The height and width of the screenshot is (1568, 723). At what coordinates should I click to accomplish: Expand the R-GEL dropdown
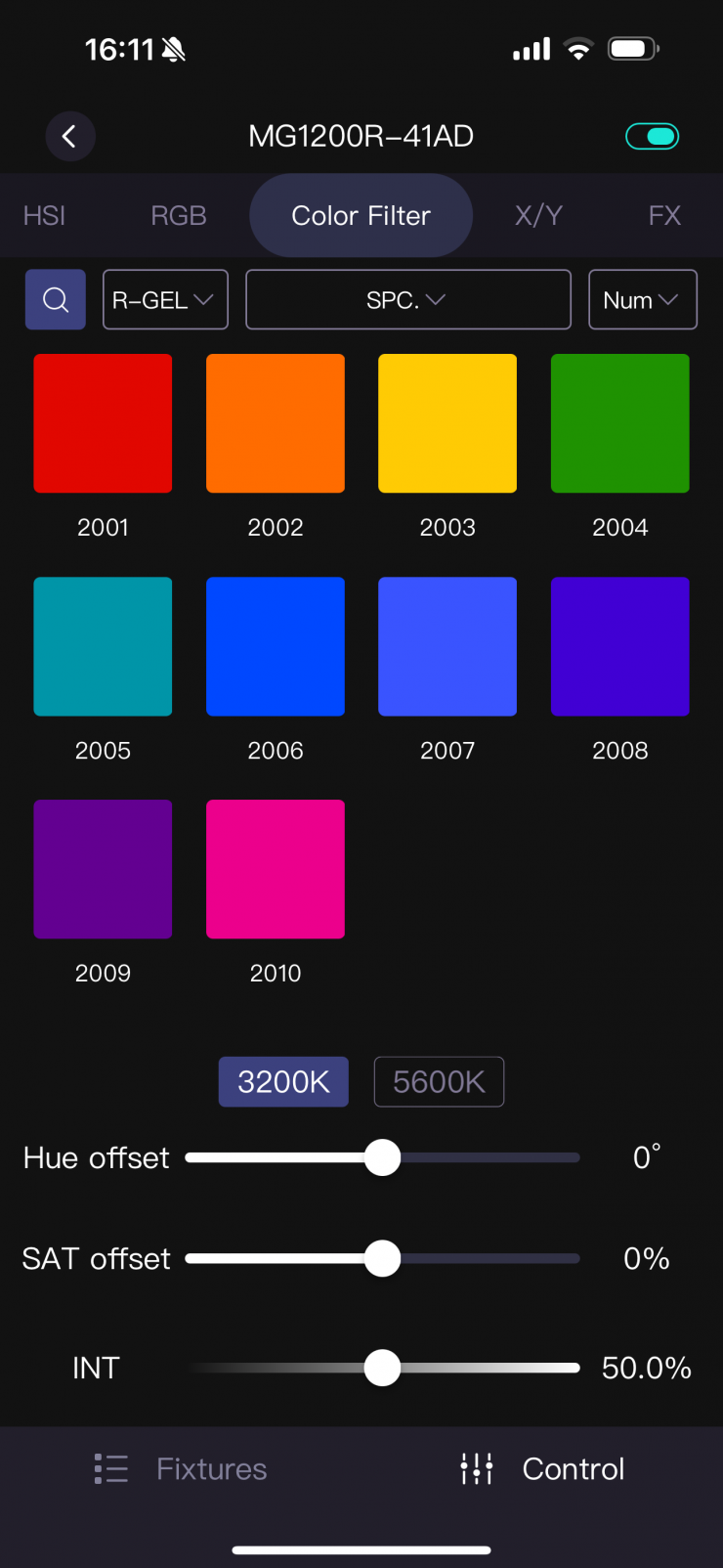click(x=165, y=299)
